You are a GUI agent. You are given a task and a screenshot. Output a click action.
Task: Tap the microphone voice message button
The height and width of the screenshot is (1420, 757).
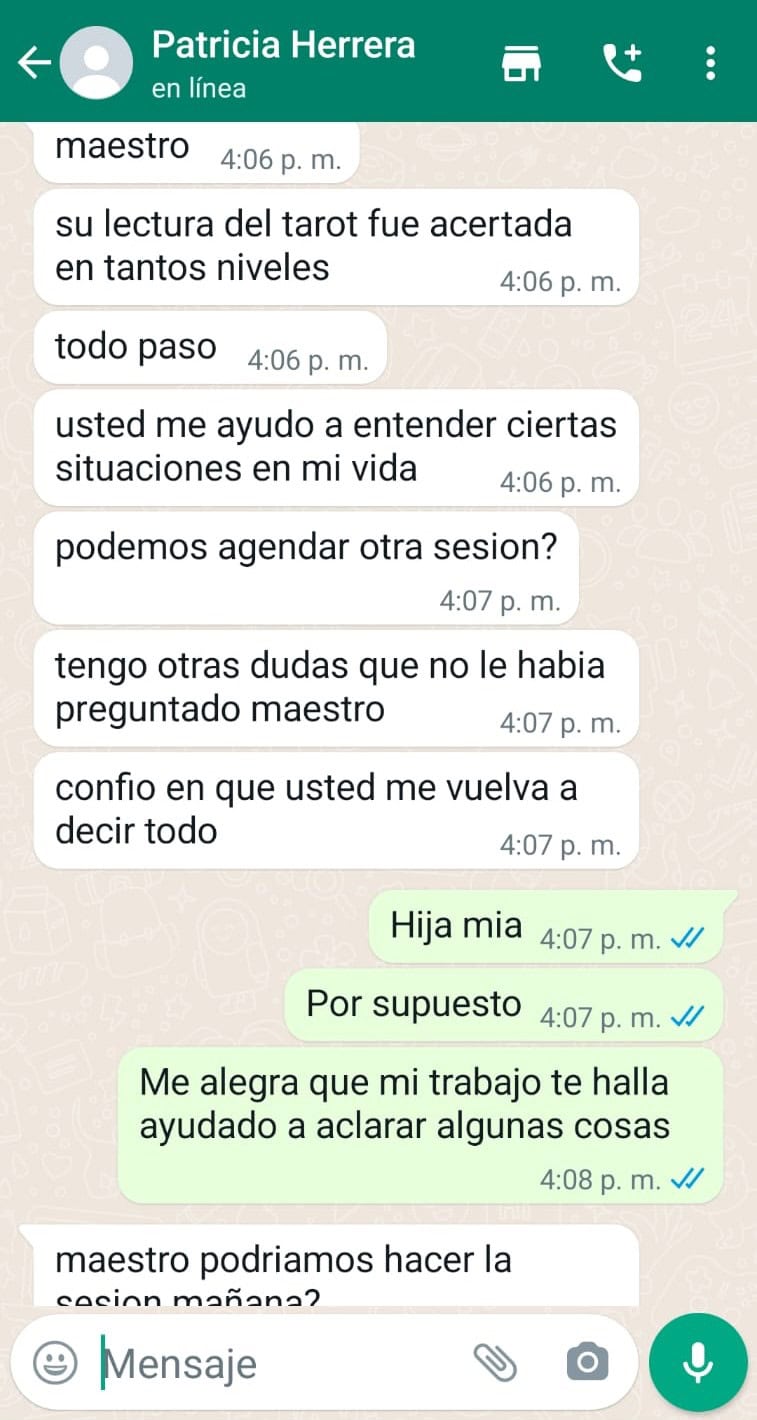pyautogui.click(x=698, y=1362)
